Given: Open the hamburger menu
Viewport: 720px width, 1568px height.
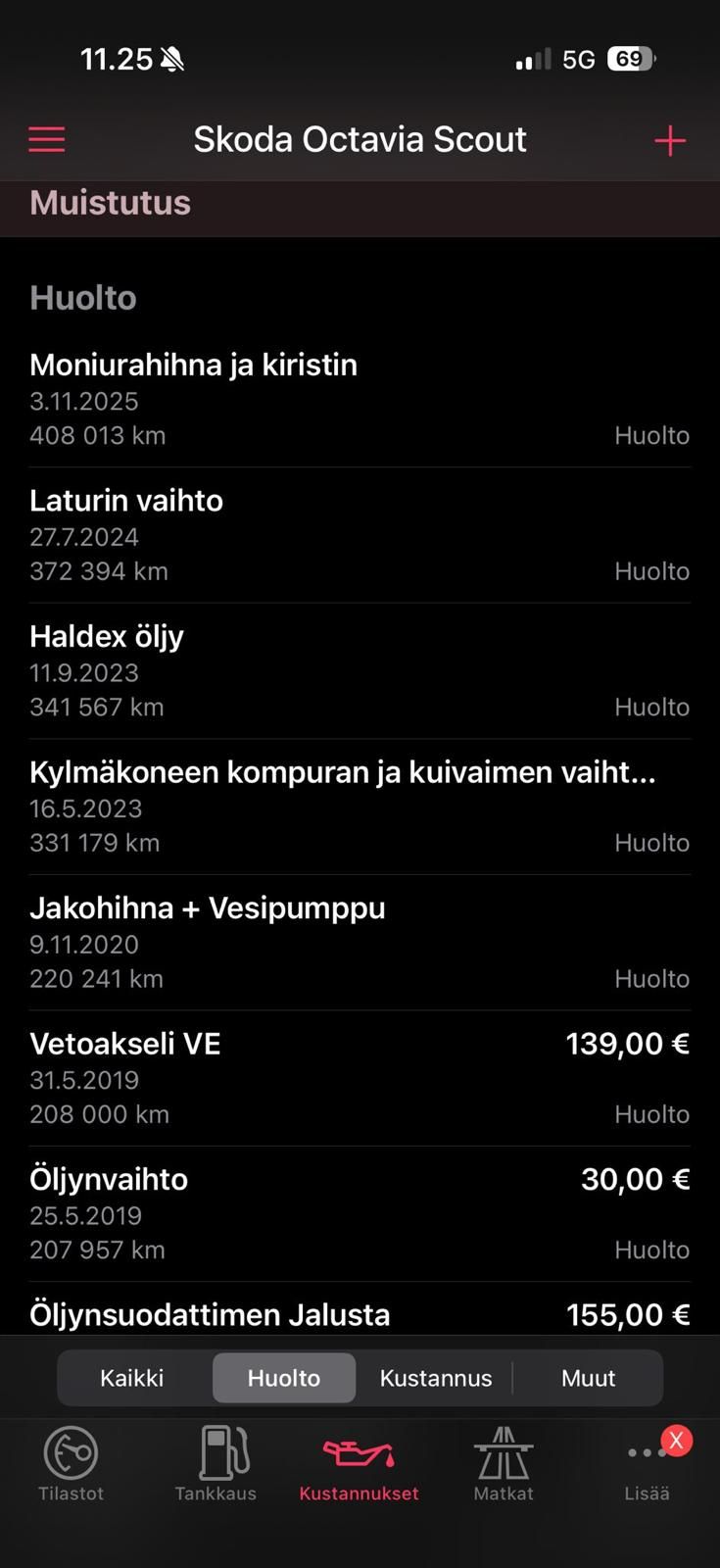Looking at the screenshot, I should (46, 139).
